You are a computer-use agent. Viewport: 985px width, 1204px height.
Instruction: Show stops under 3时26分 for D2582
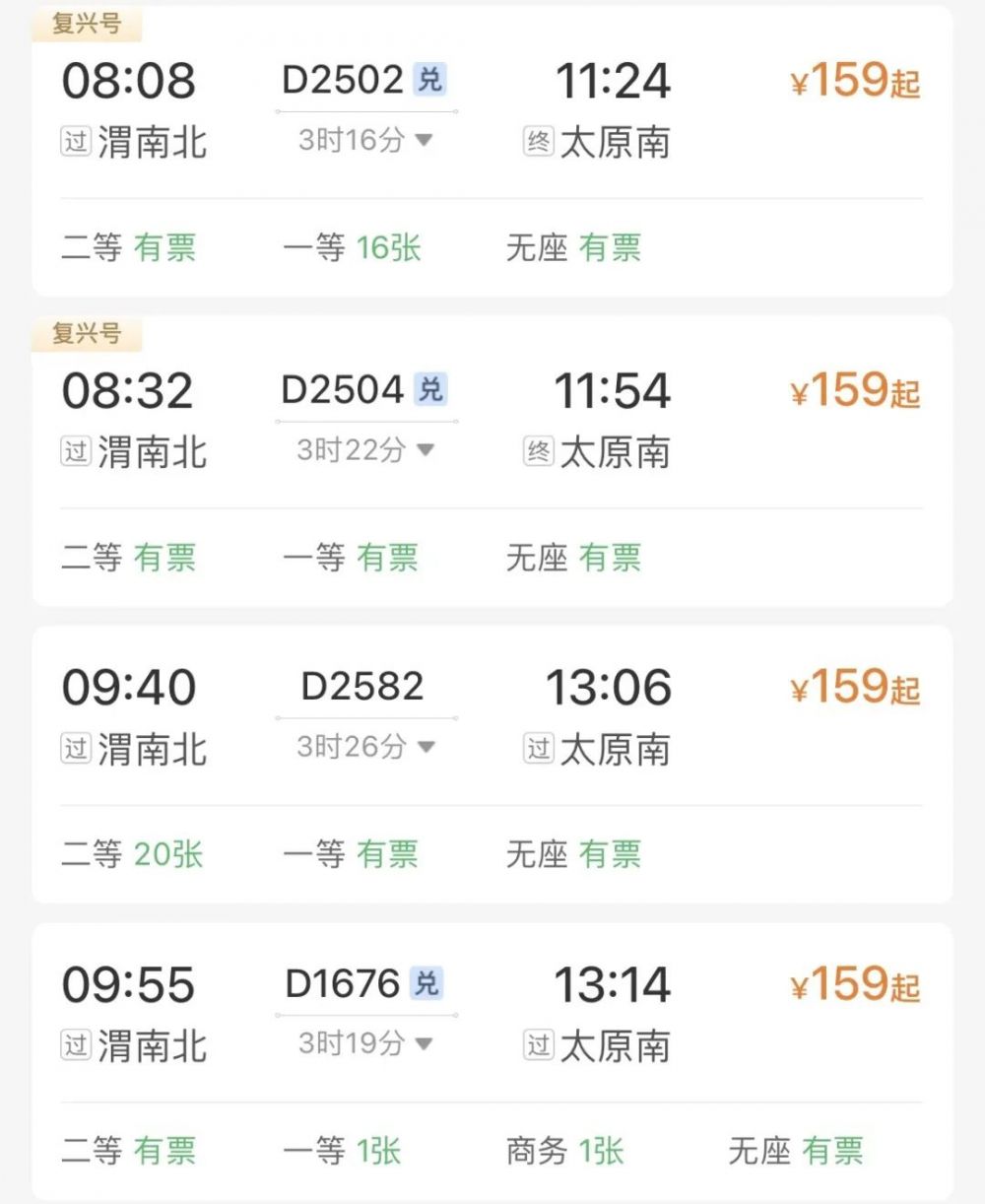365,748
